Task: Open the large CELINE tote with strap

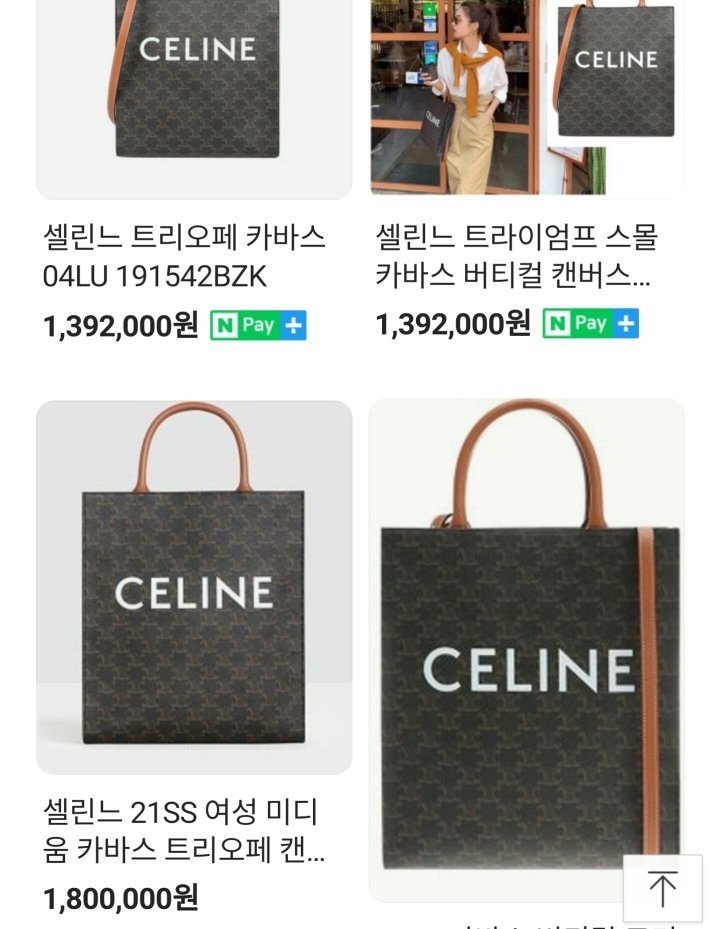Action: coord(526,650)
